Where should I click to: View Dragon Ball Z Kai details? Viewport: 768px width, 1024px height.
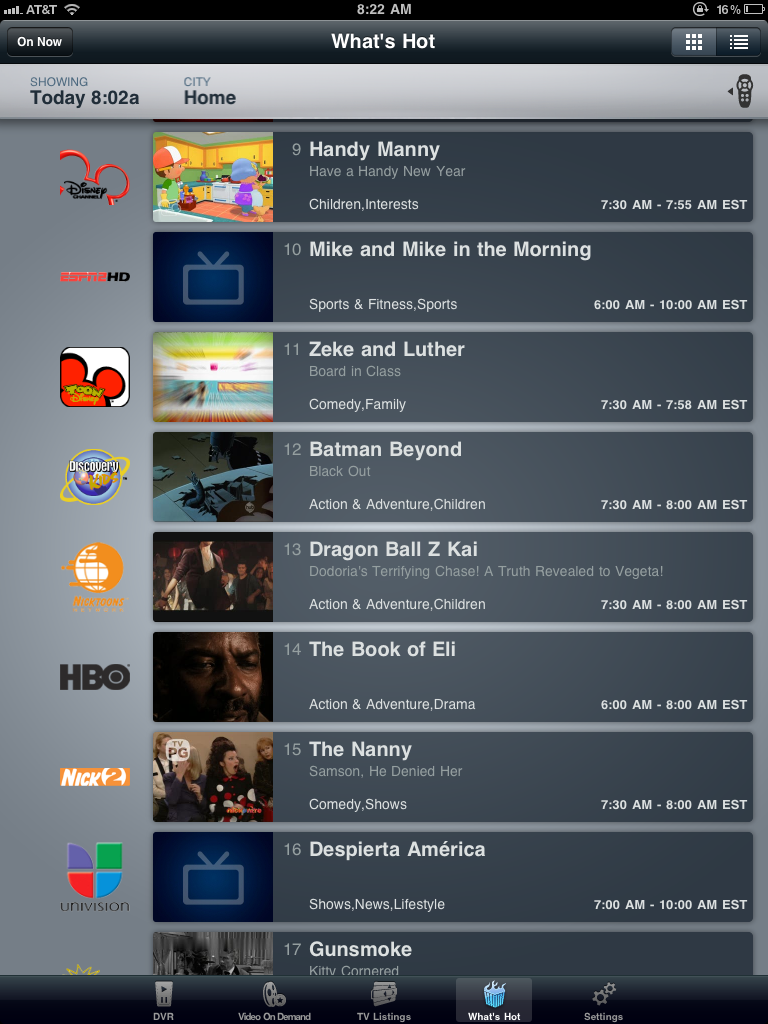[452, 577]
